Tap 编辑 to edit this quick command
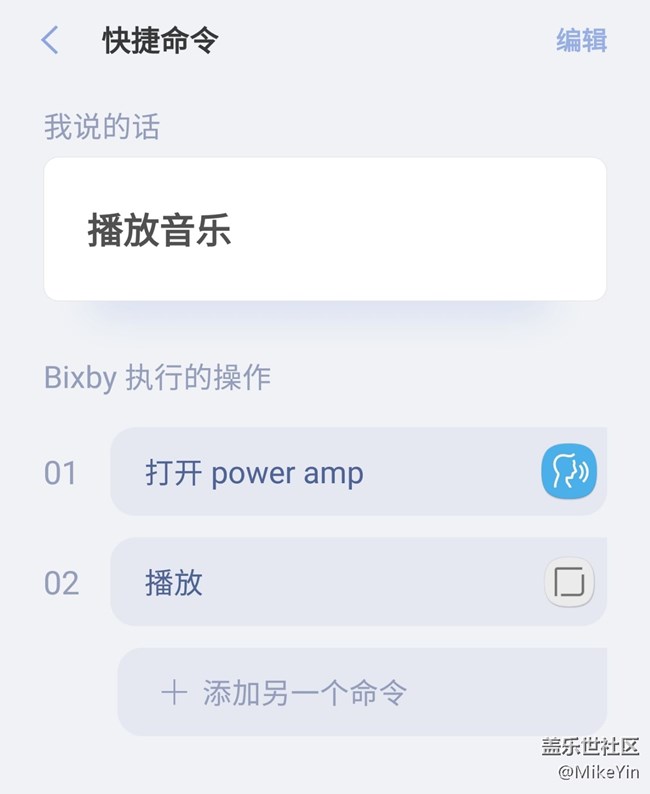 pyautogui.click(x=581, y=41)
